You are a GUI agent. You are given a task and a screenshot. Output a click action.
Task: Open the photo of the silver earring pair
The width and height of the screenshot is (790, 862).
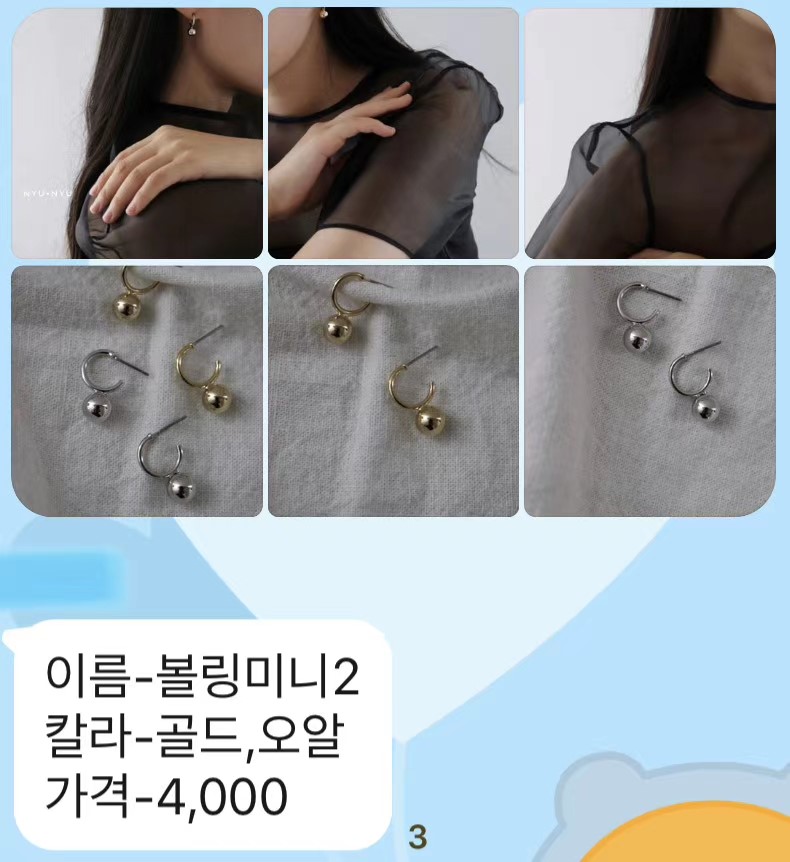649,391
